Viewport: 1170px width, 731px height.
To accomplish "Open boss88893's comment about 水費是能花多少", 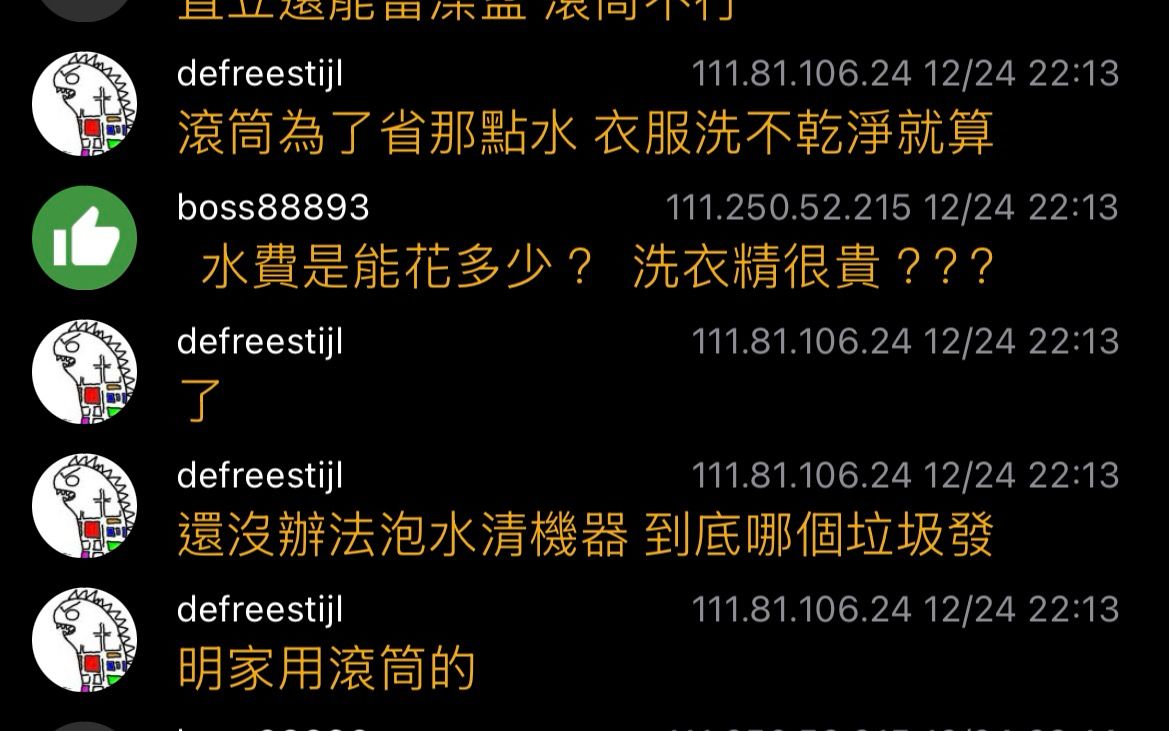I will point(597,267).
